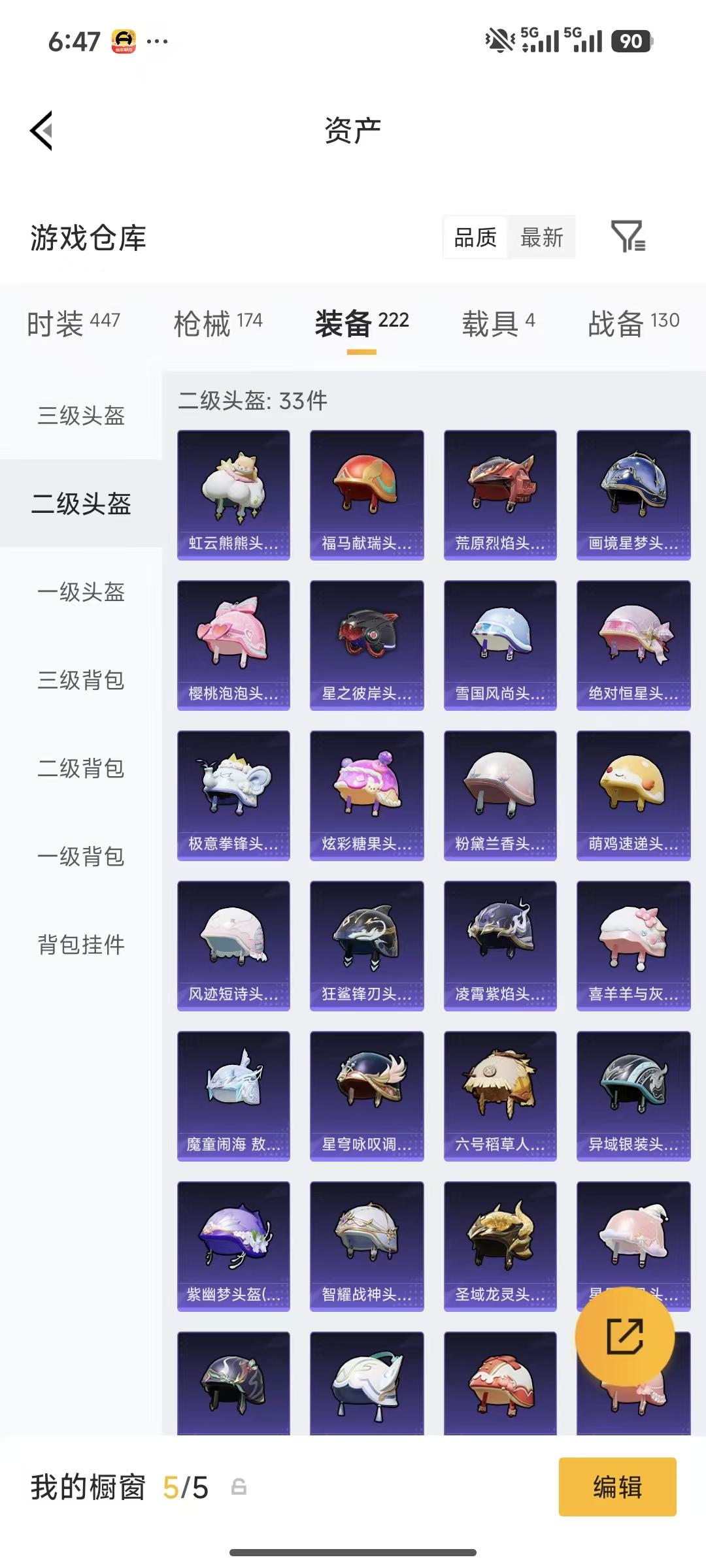Viewport: 706px width, 1568px height.
Task: Sort warehouse by 品质
Action: [x=475, y=238]
